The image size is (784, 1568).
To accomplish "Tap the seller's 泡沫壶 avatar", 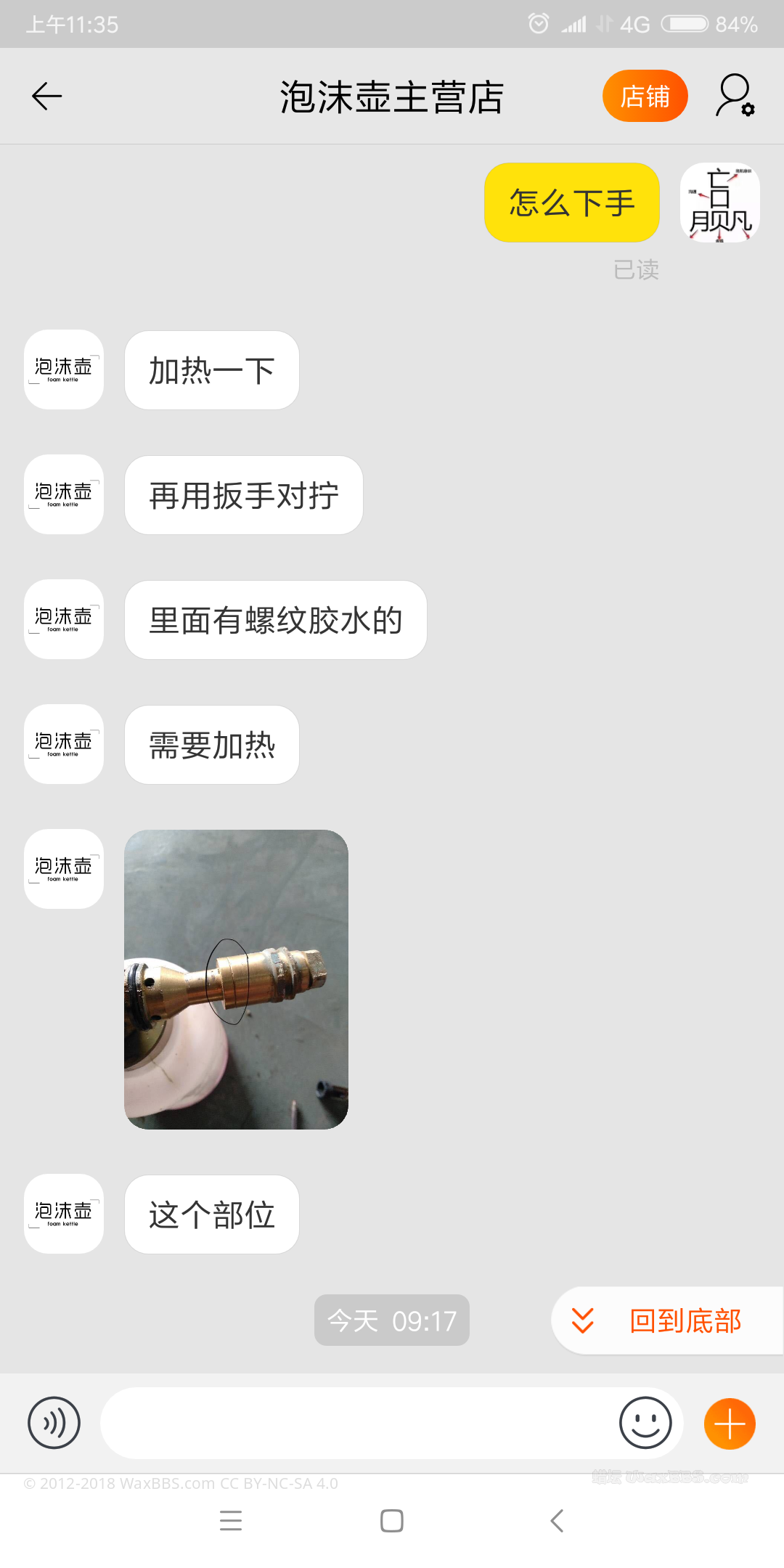I will point(63,371).
